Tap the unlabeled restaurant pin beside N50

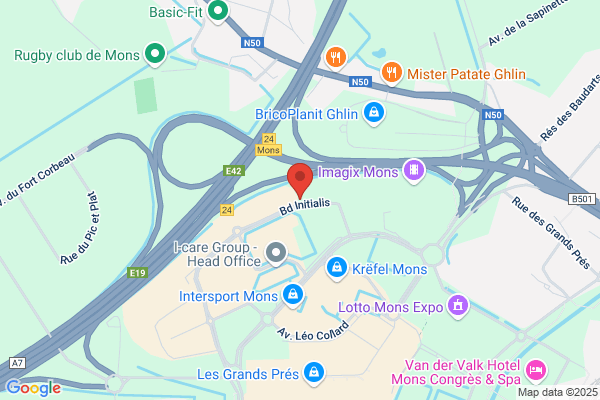[x=336, y=59]
